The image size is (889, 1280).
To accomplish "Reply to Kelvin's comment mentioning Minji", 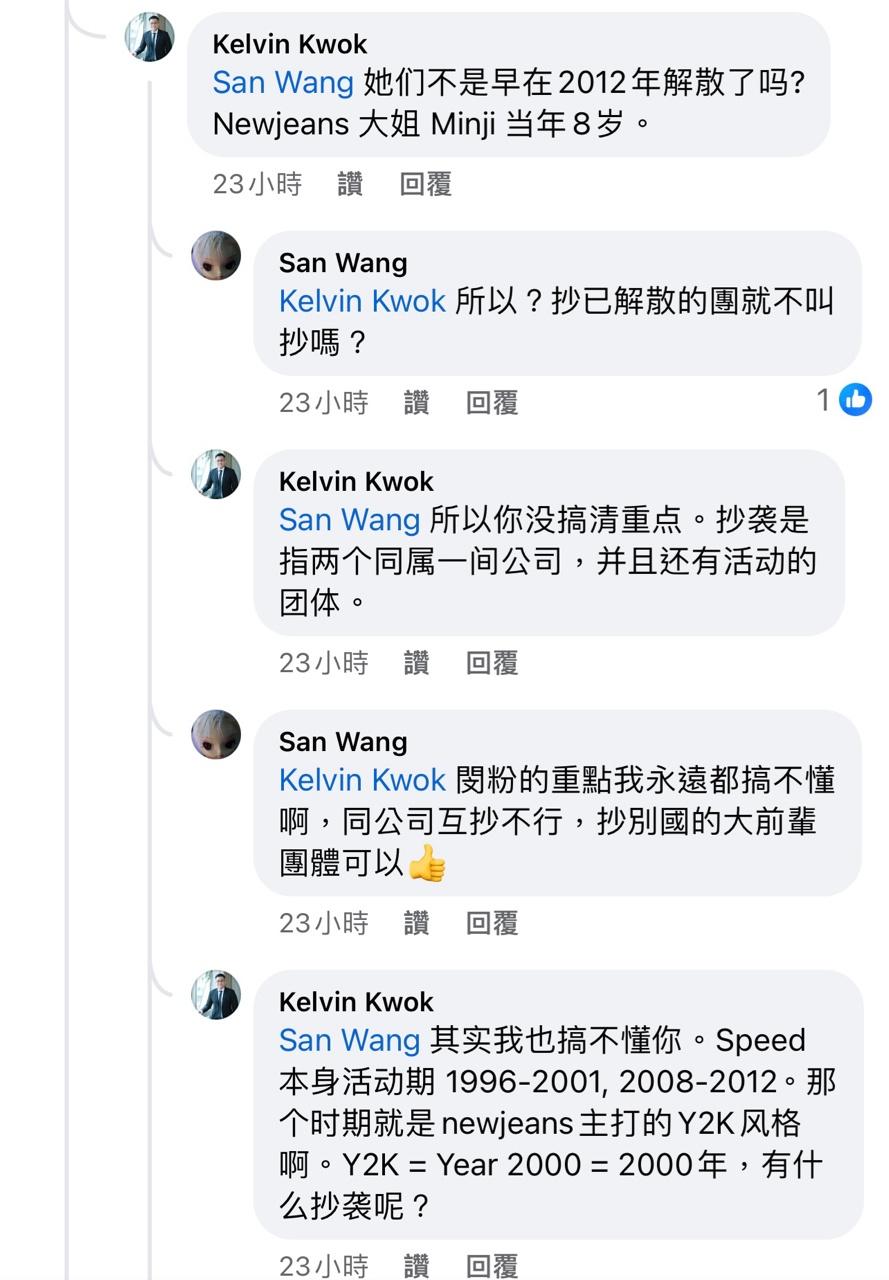I will click(425, 184).
